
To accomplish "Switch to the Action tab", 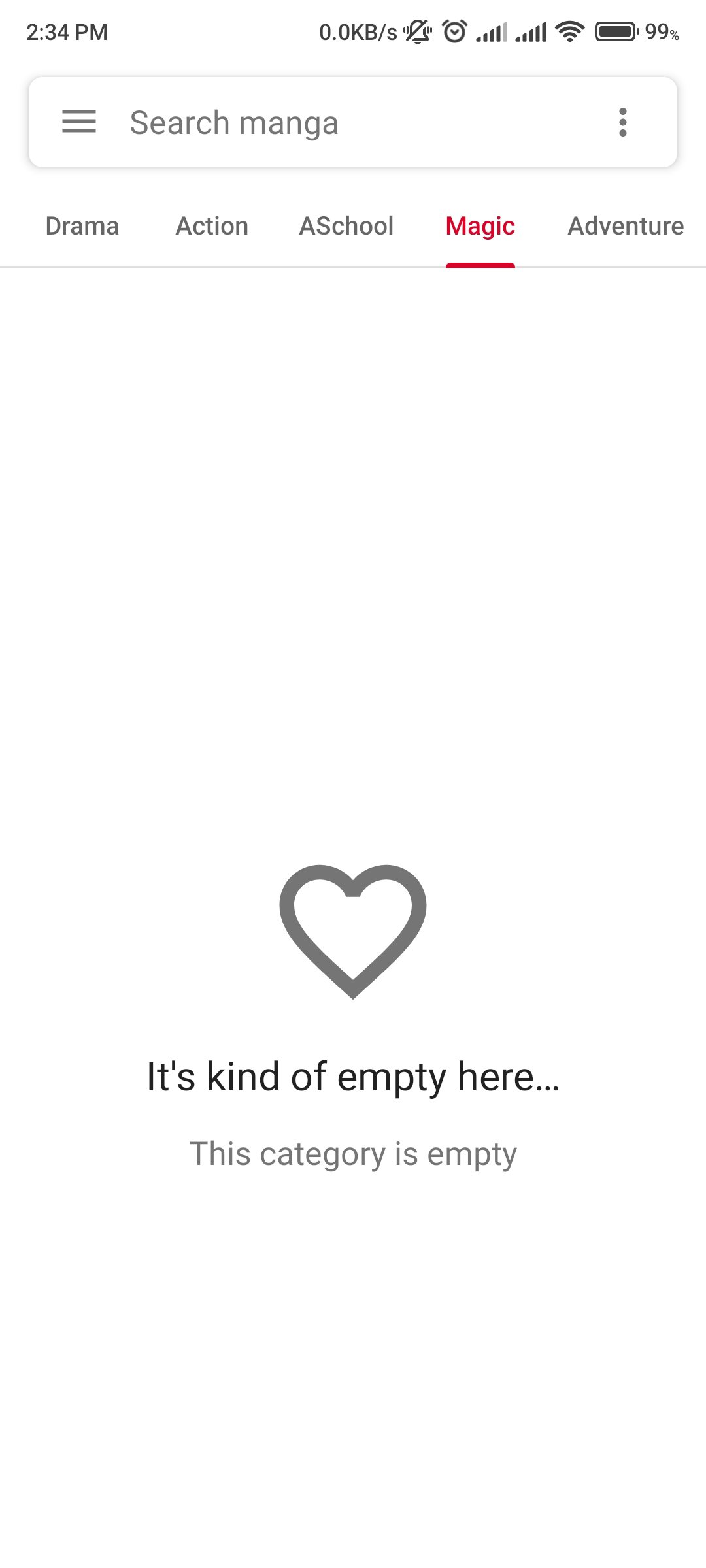I will 212,226.
